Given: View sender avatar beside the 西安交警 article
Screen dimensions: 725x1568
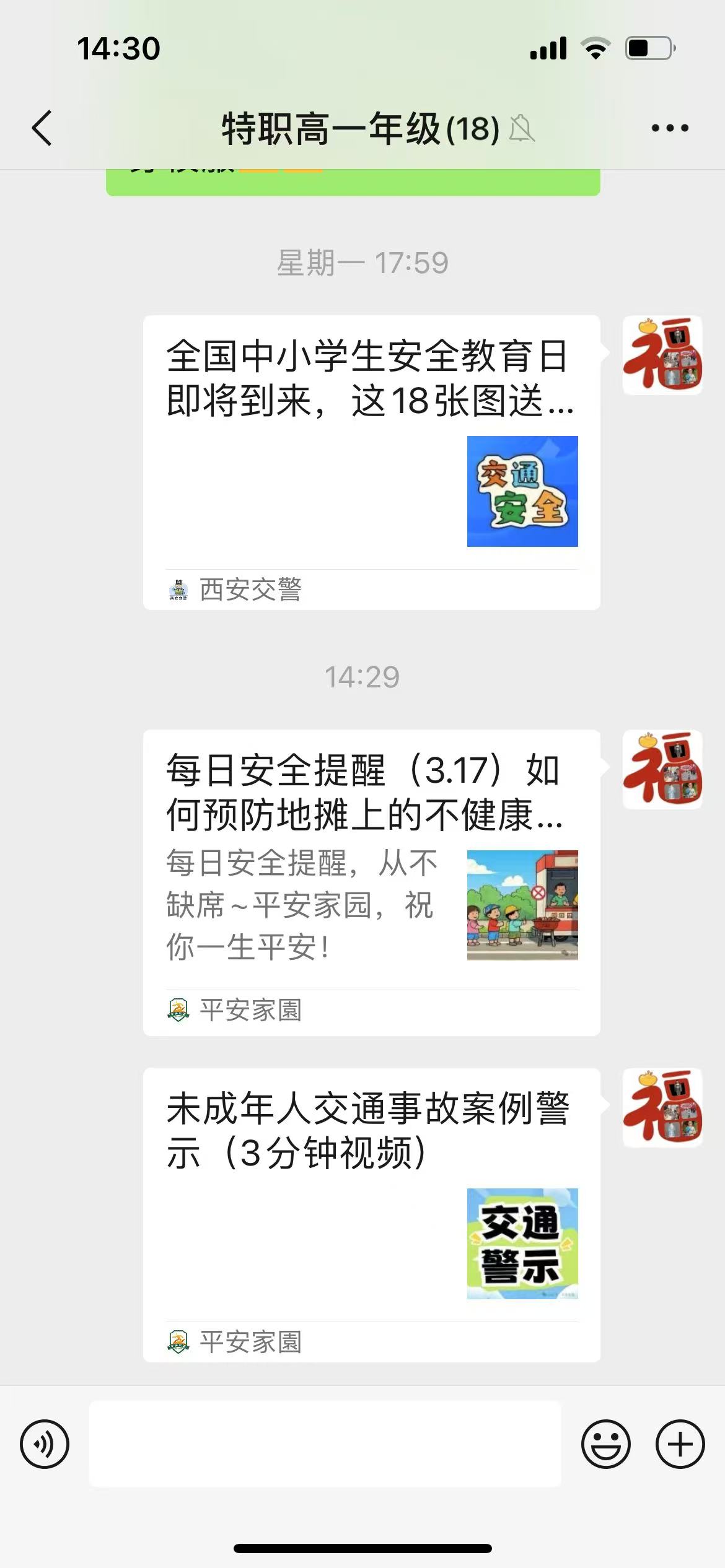Looking at the screenshot, I should (x=662, y=355).
